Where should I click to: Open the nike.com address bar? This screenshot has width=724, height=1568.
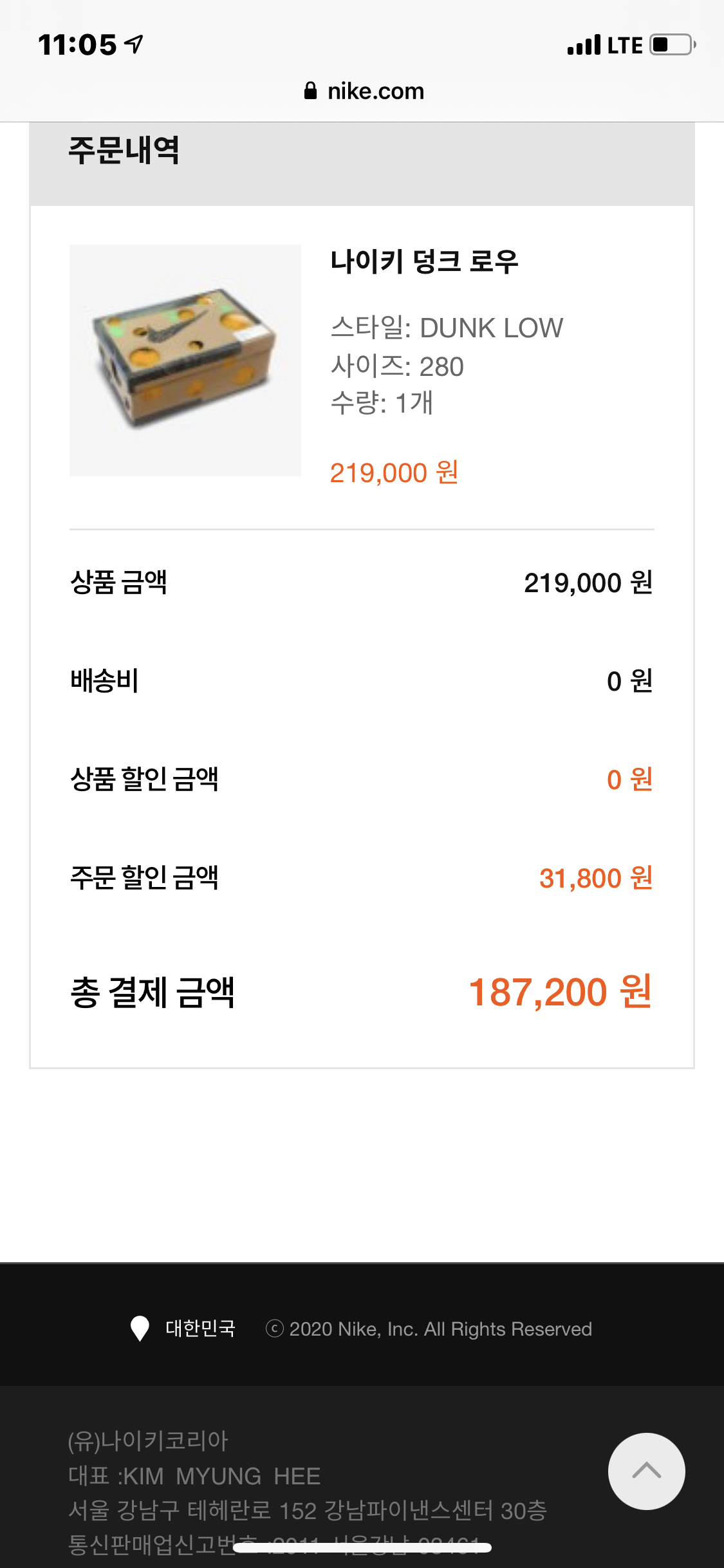pos(363,91)
